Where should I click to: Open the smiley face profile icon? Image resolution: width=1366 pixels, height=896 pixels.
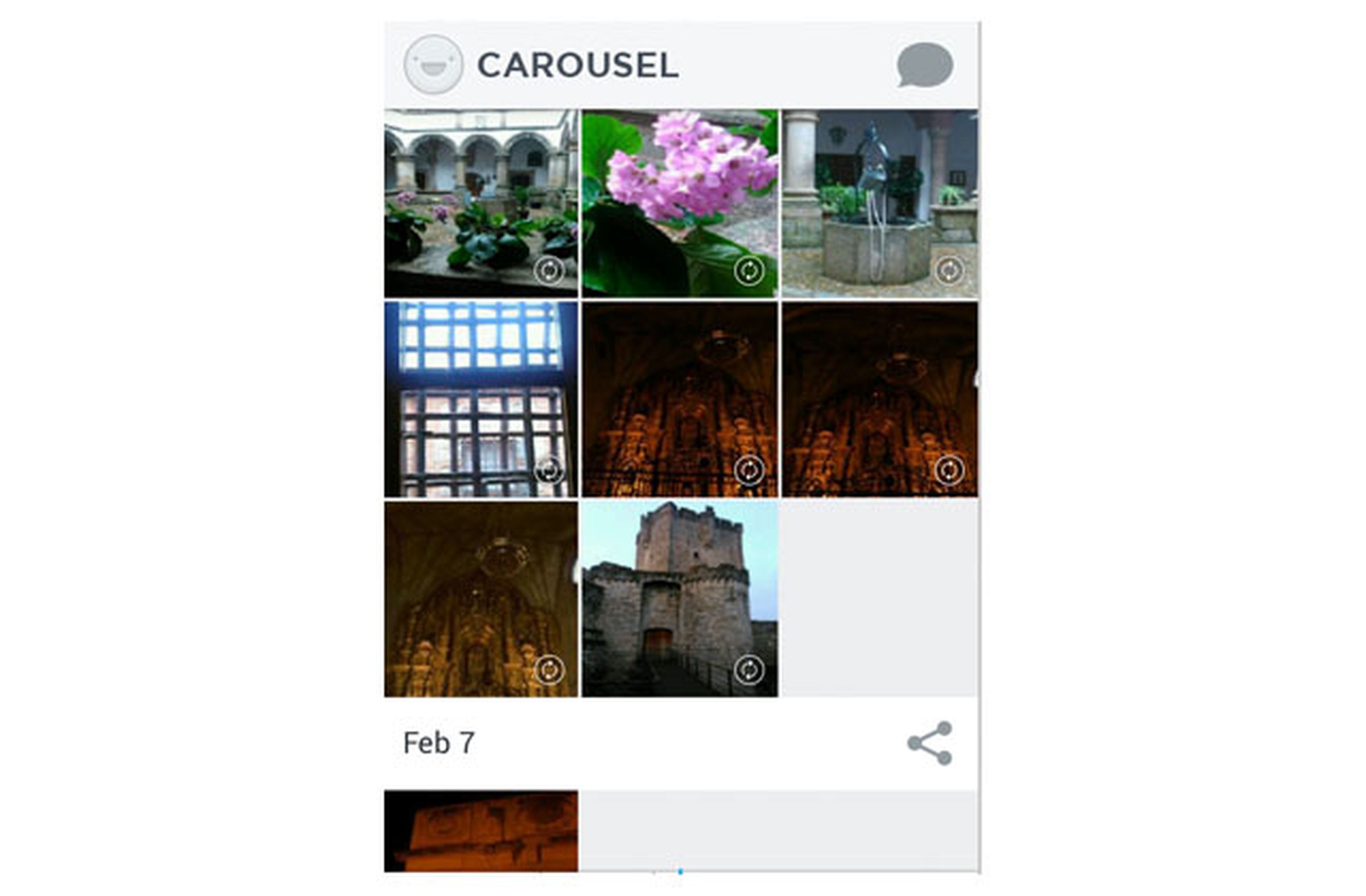click(x=433, y=65)
